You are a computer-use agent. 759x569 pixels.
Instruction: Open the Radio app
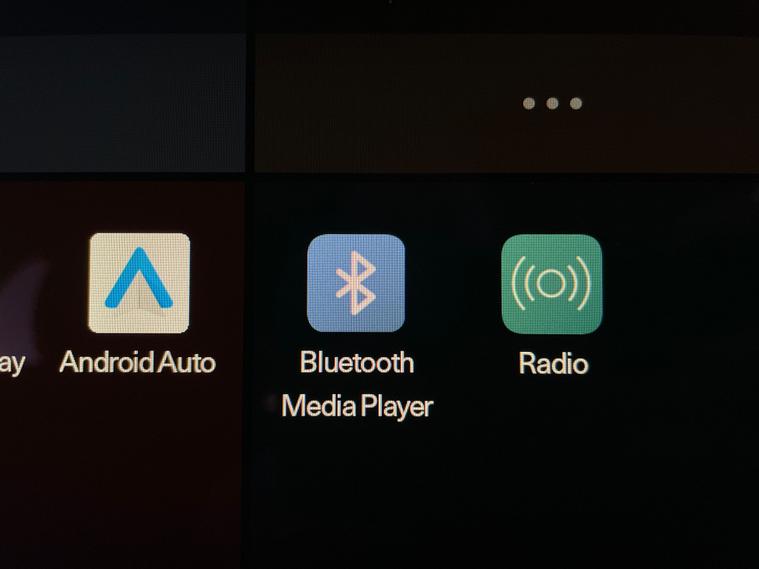pyautogui.click(x=552, y=283)
